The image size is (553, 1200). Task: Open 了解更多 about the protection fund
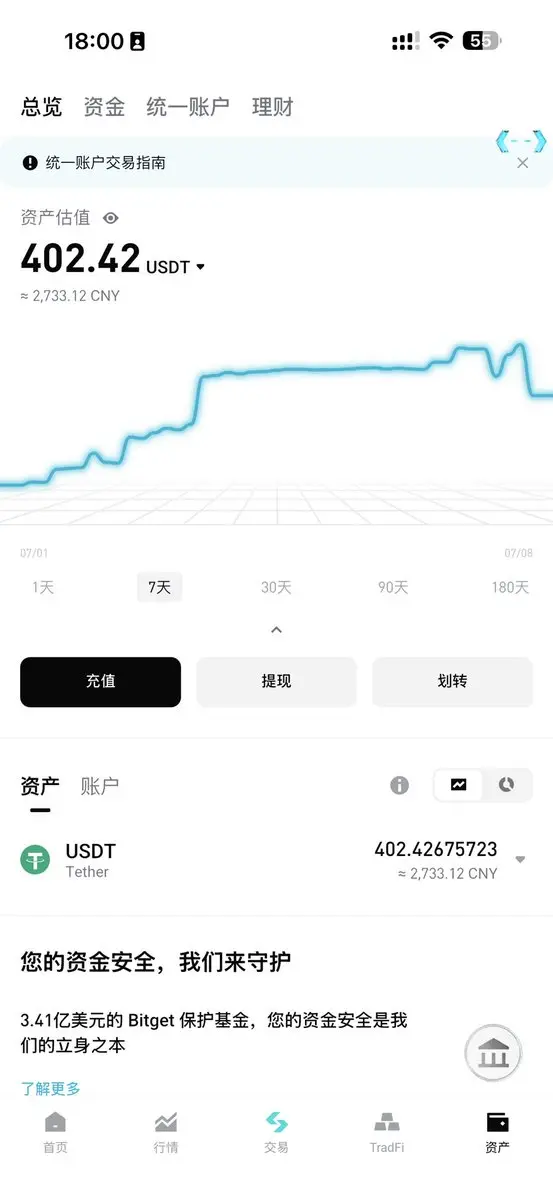tap(51, 1089)
